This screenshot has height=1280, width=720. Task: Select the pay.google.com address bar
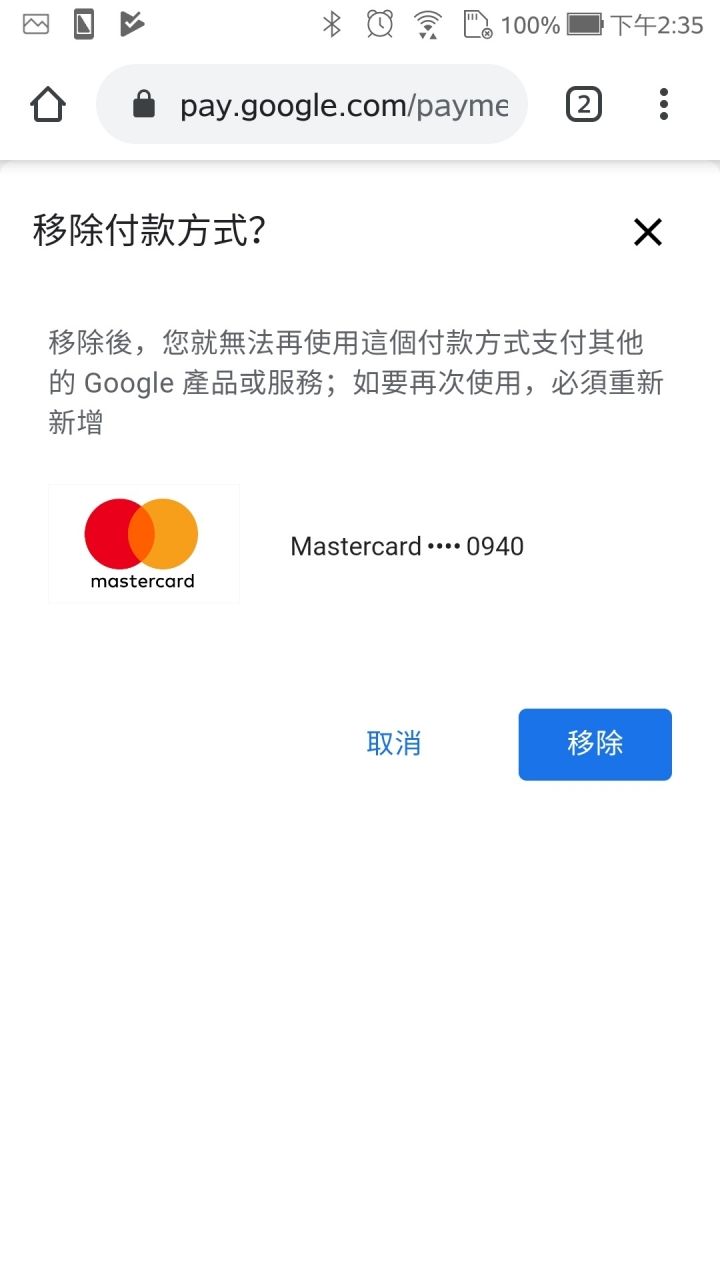[x=311, y=104]
